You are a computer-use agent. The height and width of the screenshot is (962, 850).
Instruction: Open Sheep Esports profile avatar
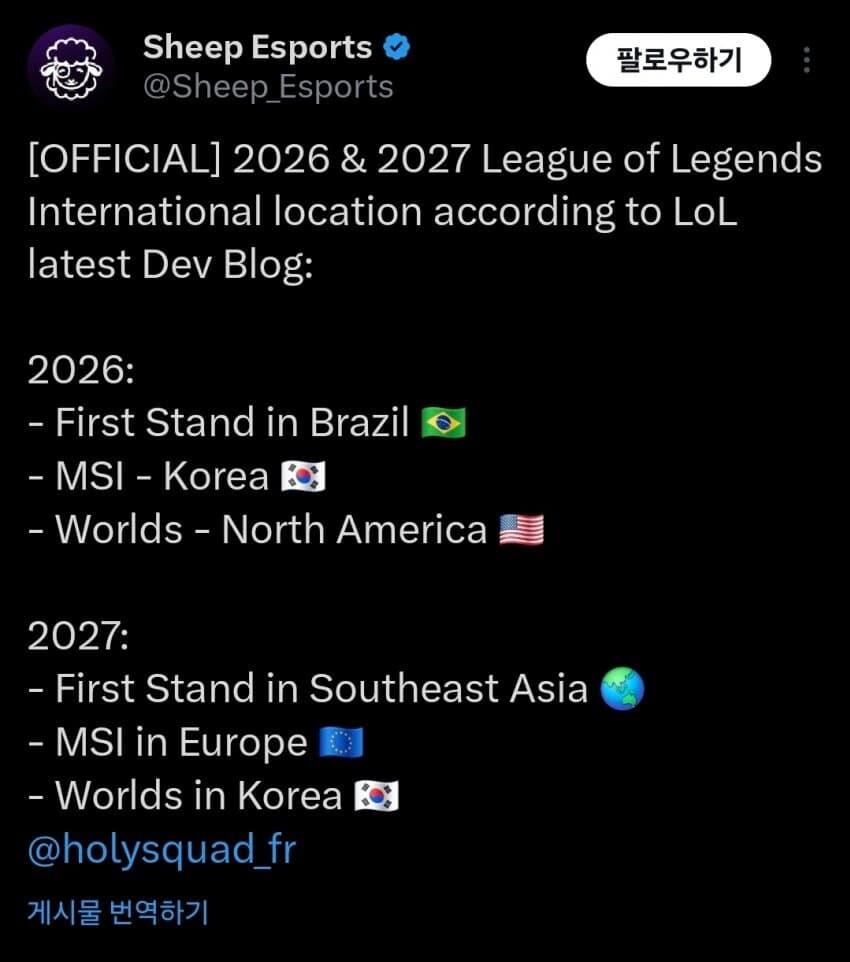pos(71,68)
